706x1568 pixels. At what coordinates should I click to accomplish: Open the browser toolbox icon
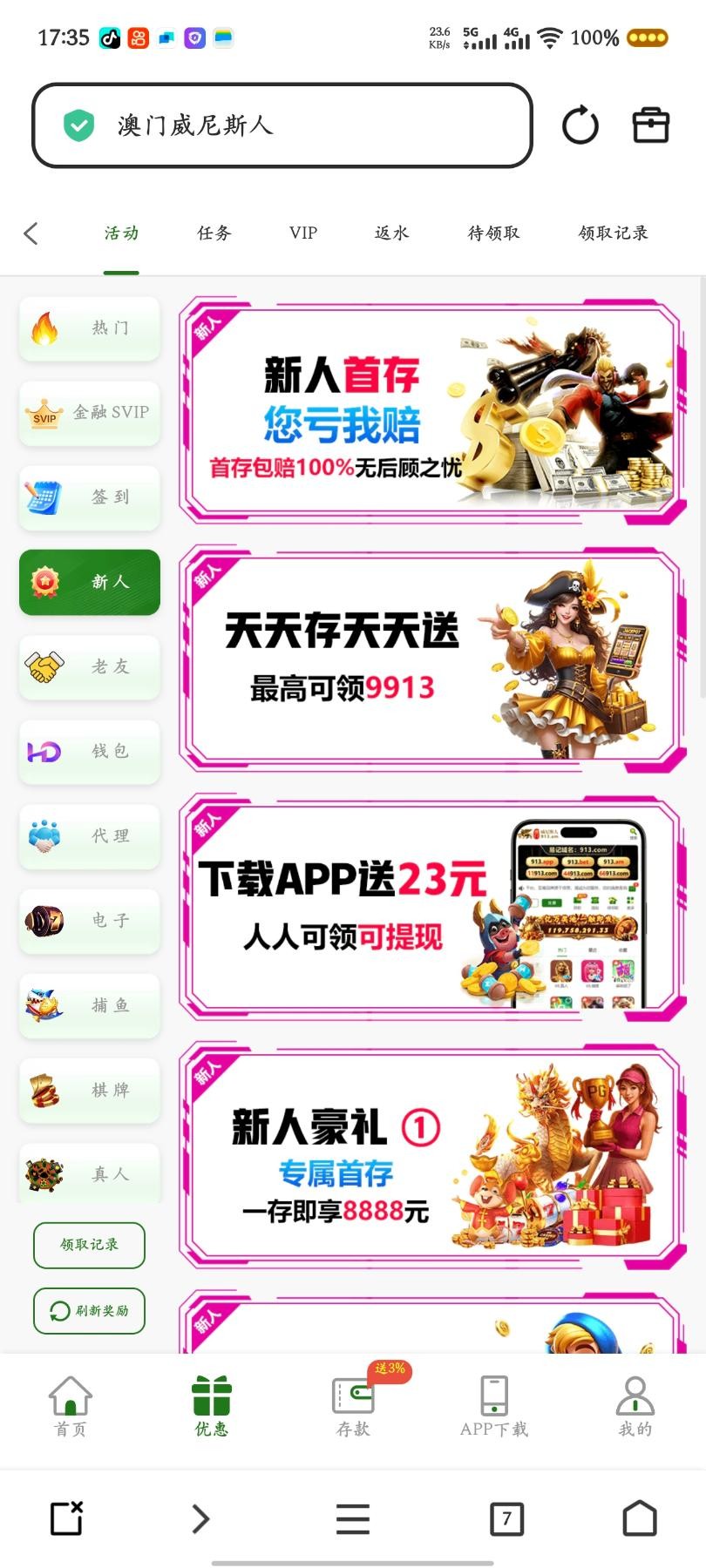[x=650, y=125]
